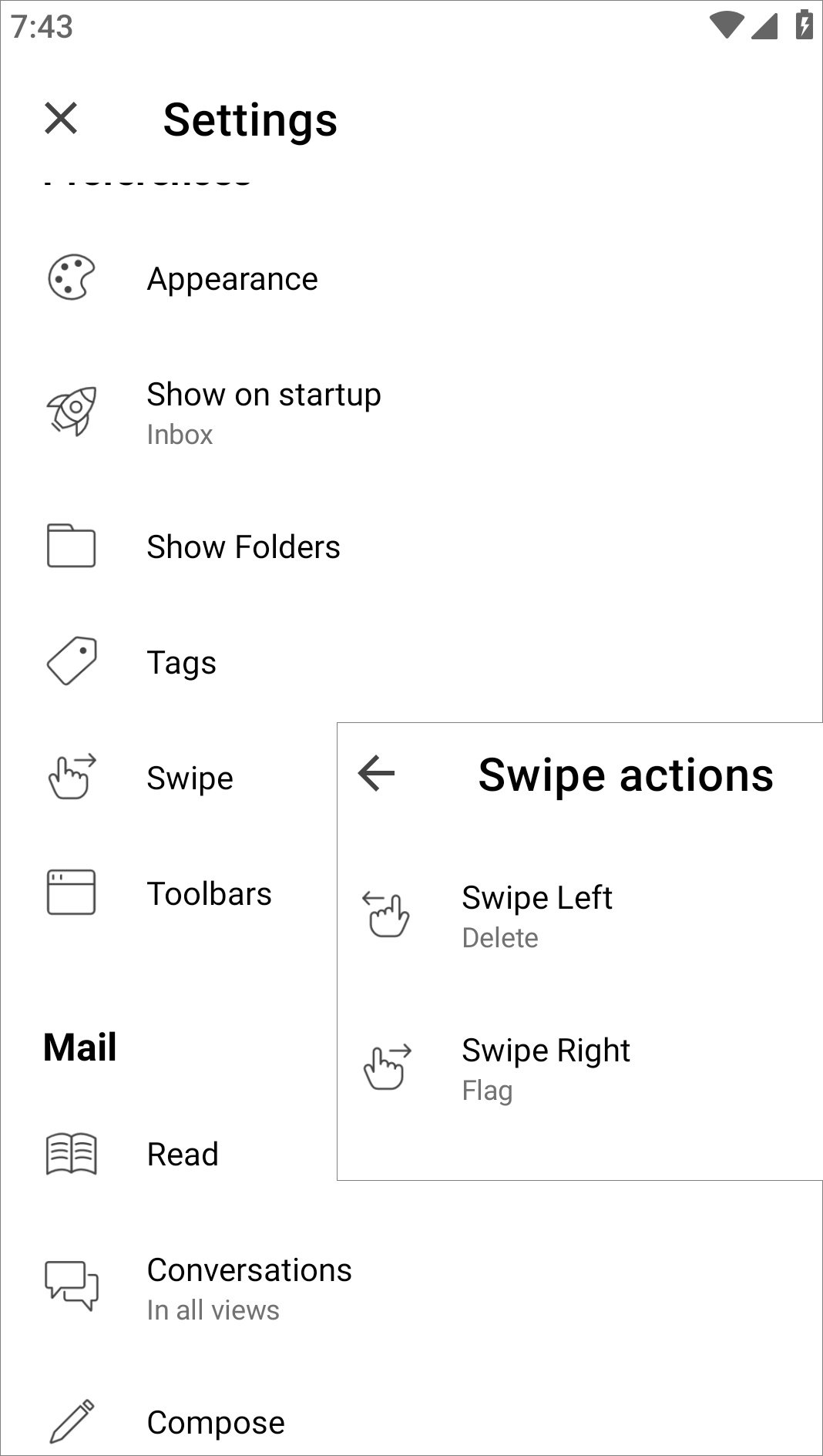Change the Swipe Left action
The width and height of the screenshot is (823, 1456).
(580, 916)
